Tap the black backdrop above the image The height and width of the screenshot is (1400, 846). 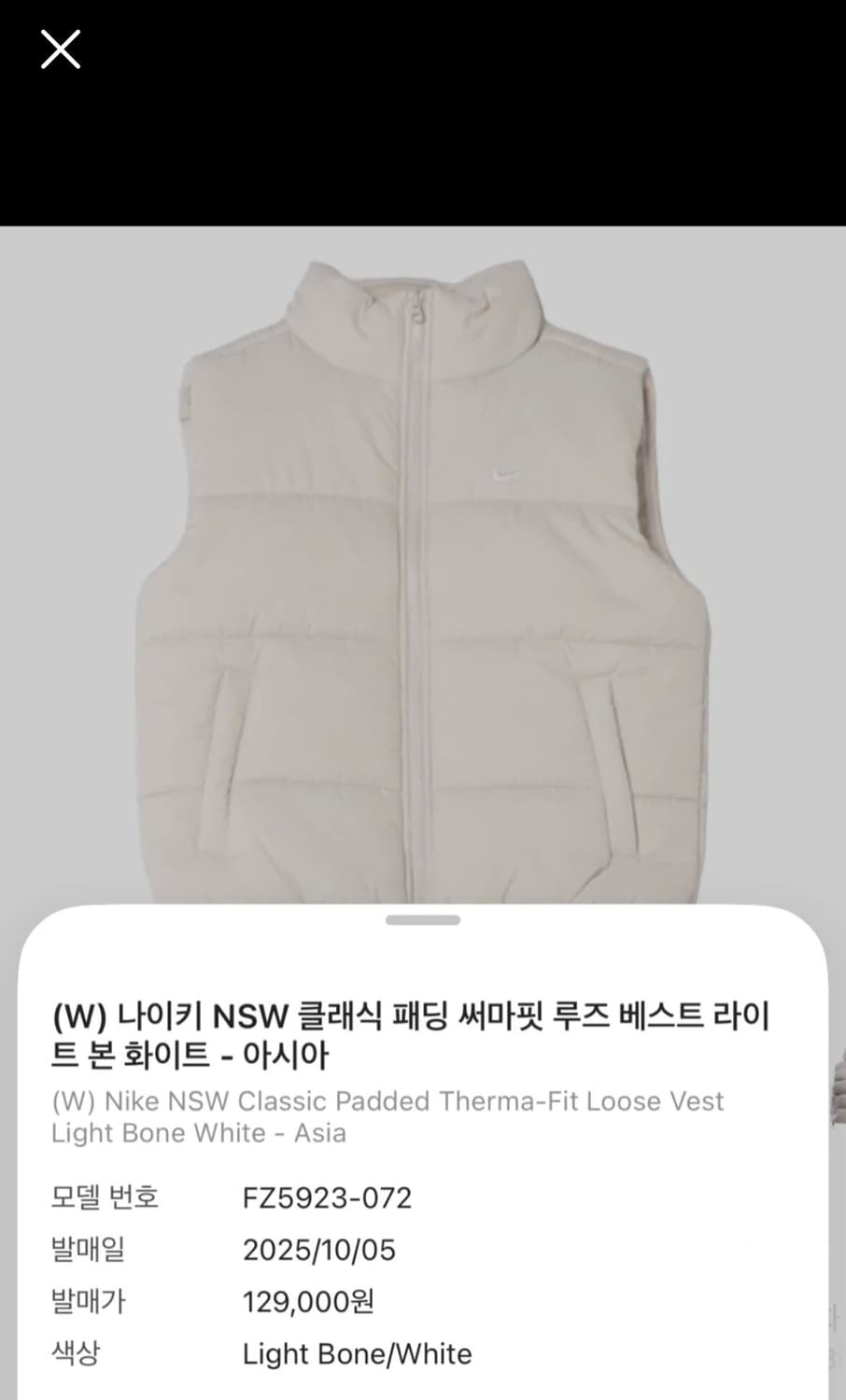[423, 140]
